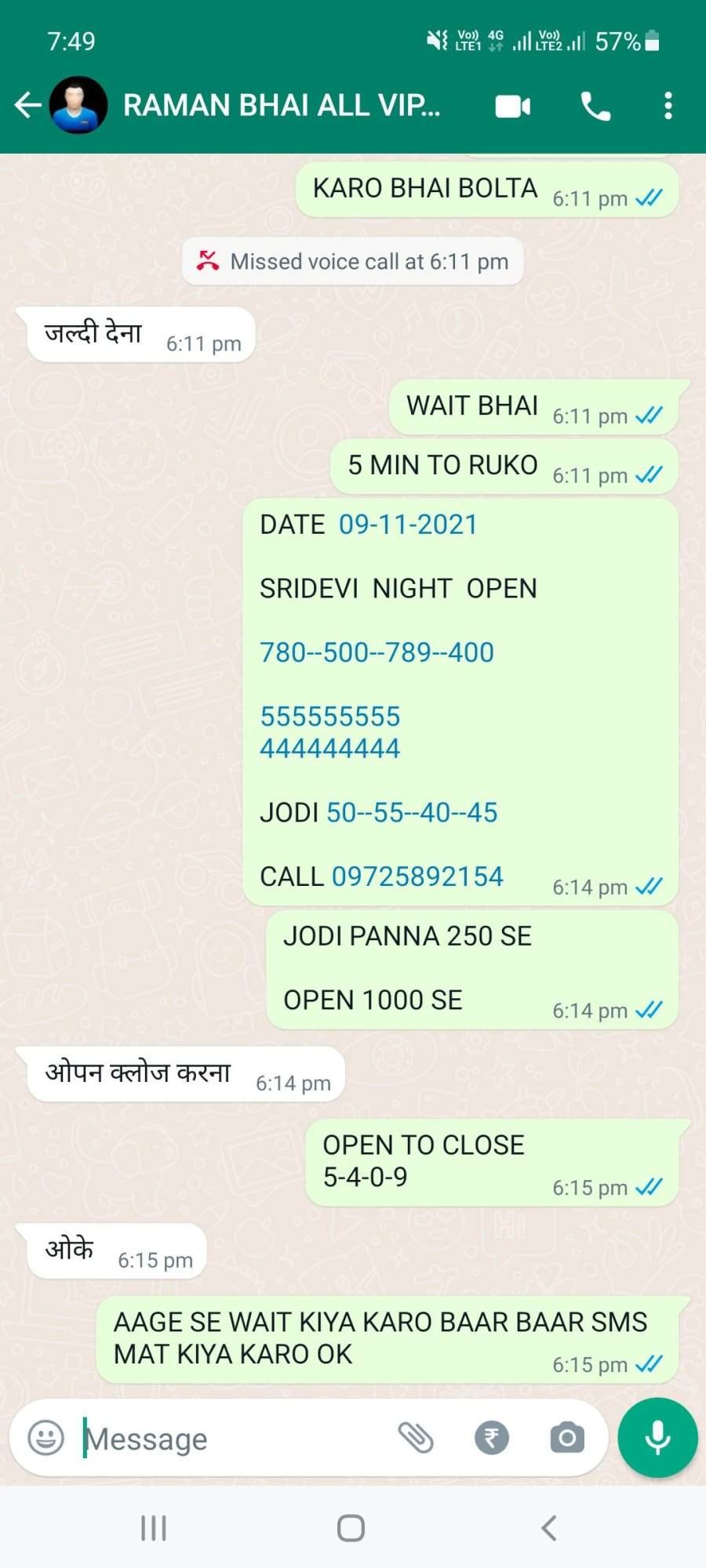Tap the 780--500--789--400 number link
706x1568 pixels.
tap(377, 652)
